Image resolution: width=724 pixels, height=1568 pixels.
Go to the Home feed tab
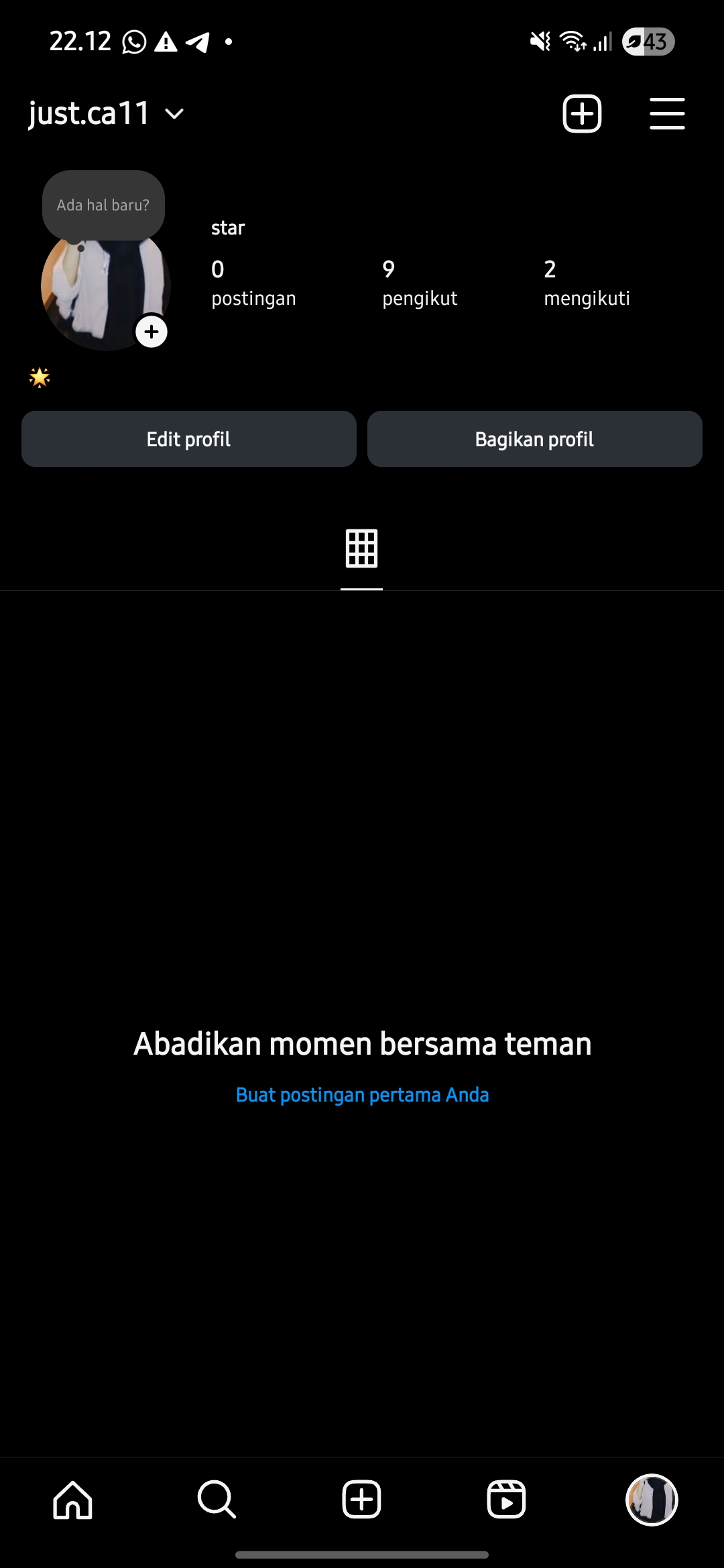(x=72, y=1500)
